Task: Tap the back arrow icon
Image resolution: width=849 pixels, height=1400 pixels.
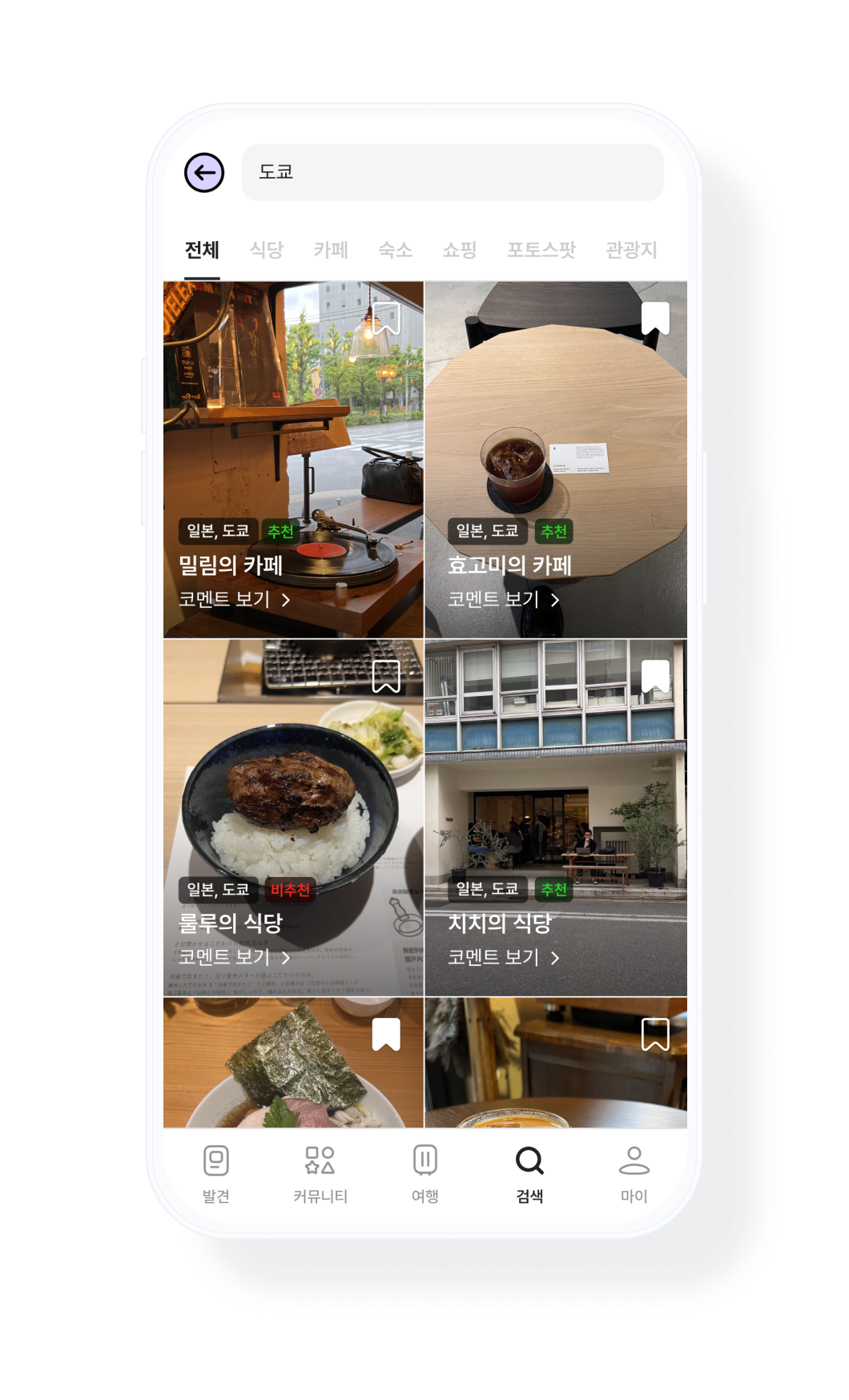Action: [206, 172]
